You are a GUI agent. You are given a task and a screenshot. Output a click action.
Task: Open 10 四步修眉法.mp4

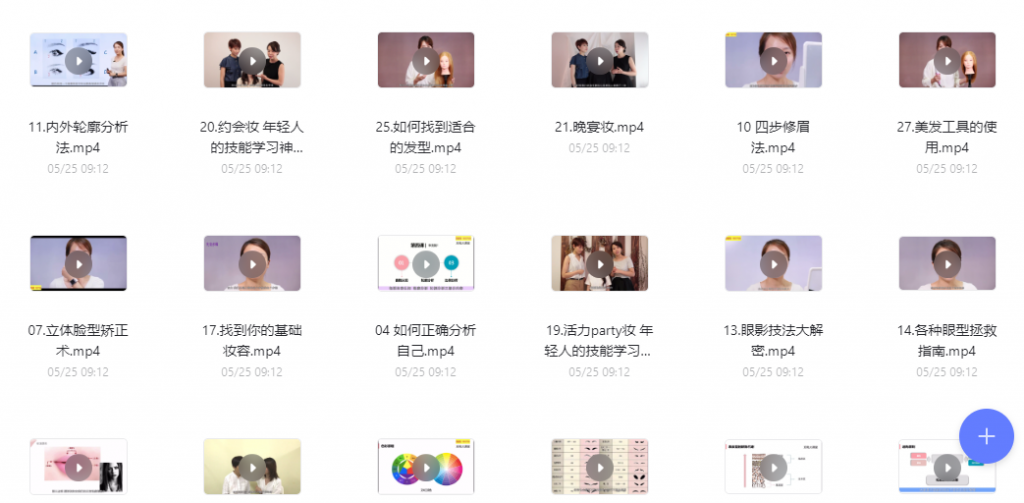click(x=773, y=60)
